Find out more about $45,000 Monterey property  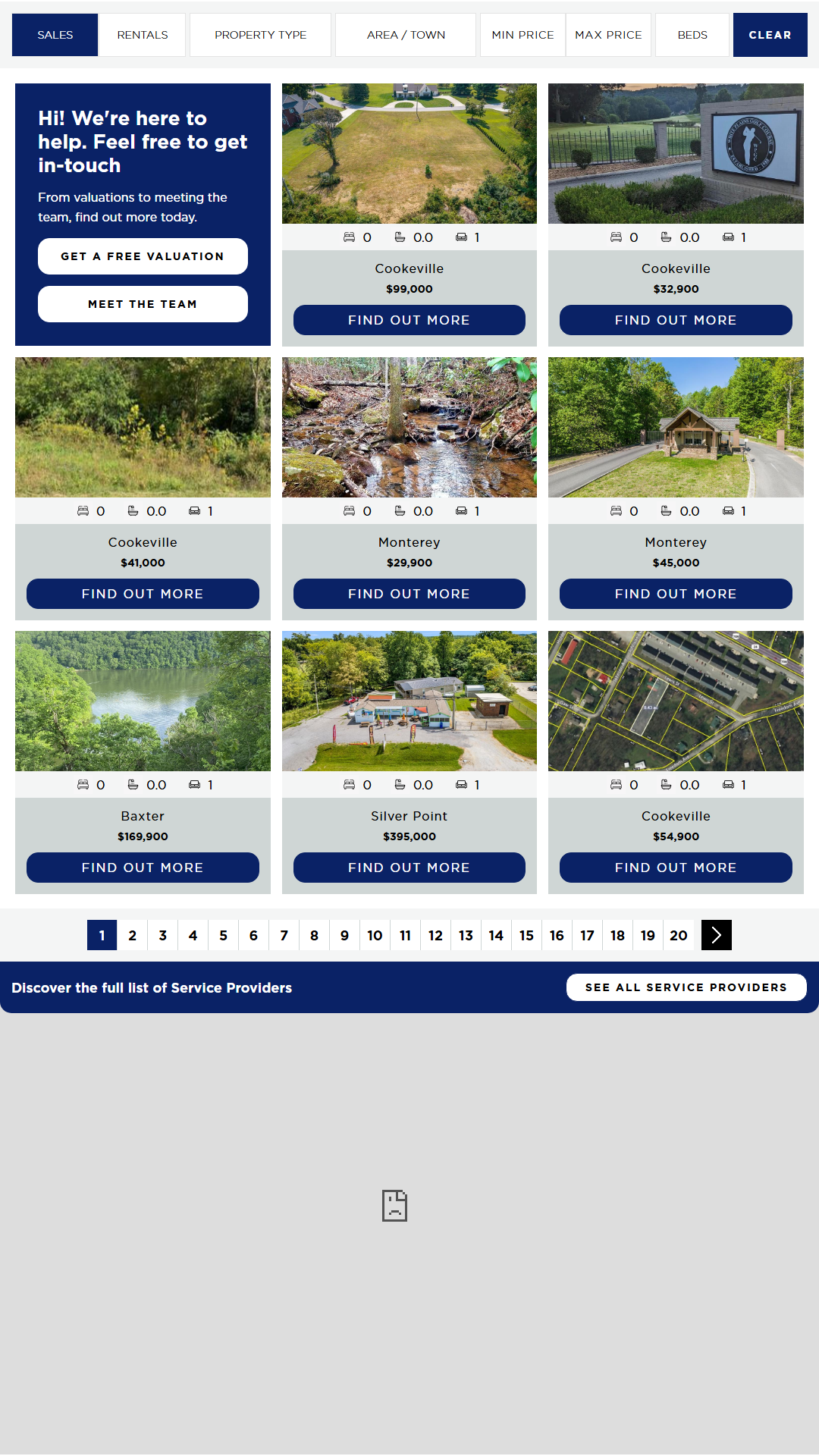[676, 594]
